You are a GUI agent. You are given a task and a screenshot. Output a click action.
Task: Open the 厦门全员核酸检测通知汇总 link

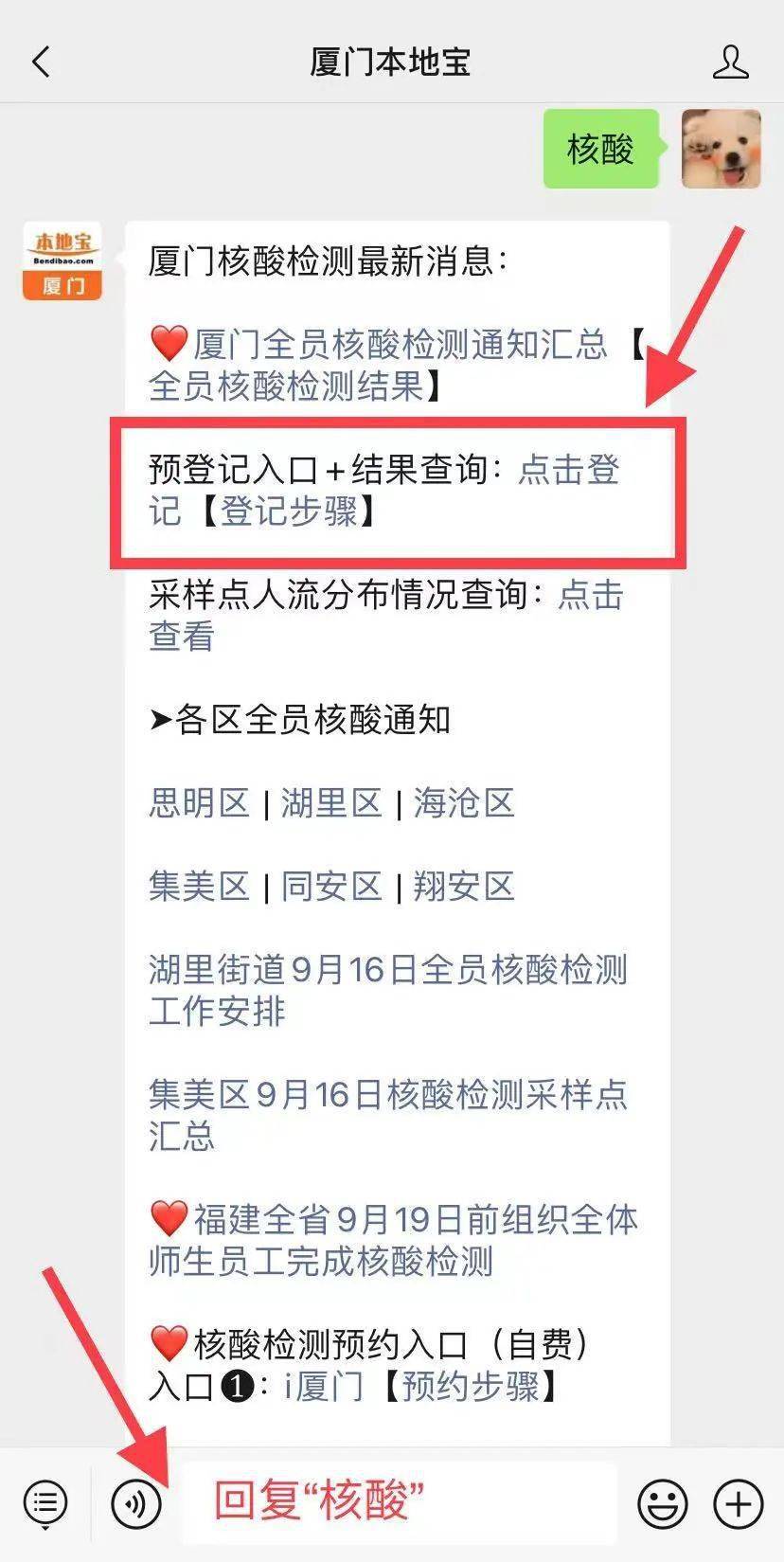pyautogui.click(x=400, y=344)
